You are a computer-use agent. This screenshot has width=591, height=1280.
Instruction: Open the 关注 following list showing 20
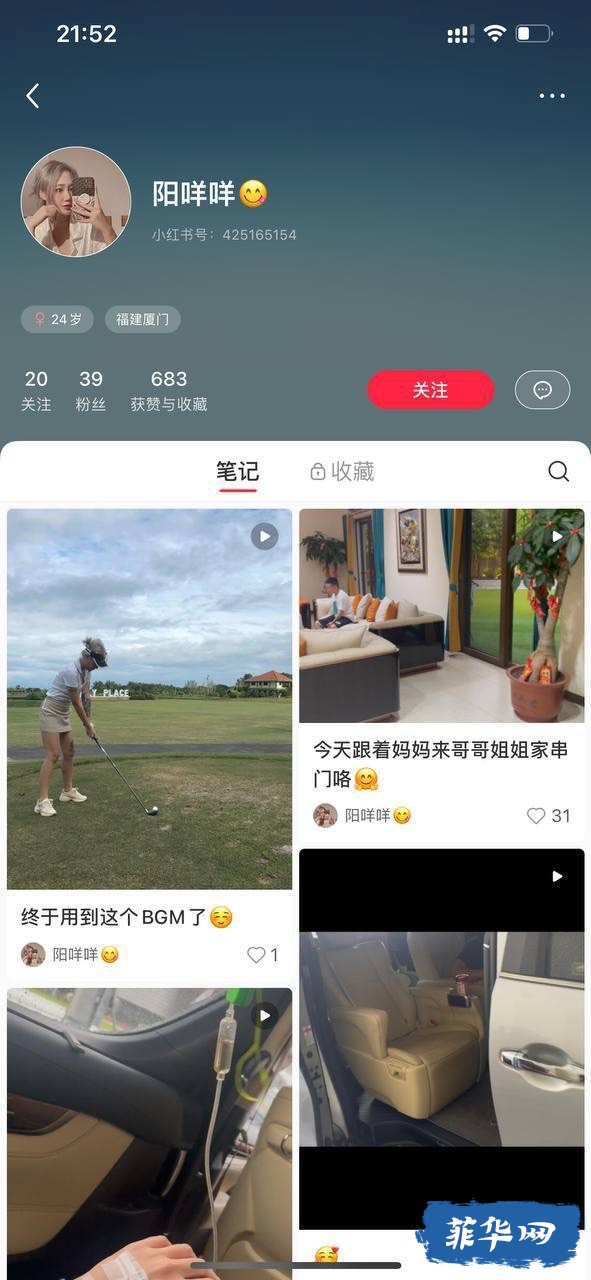click(36, 391)
